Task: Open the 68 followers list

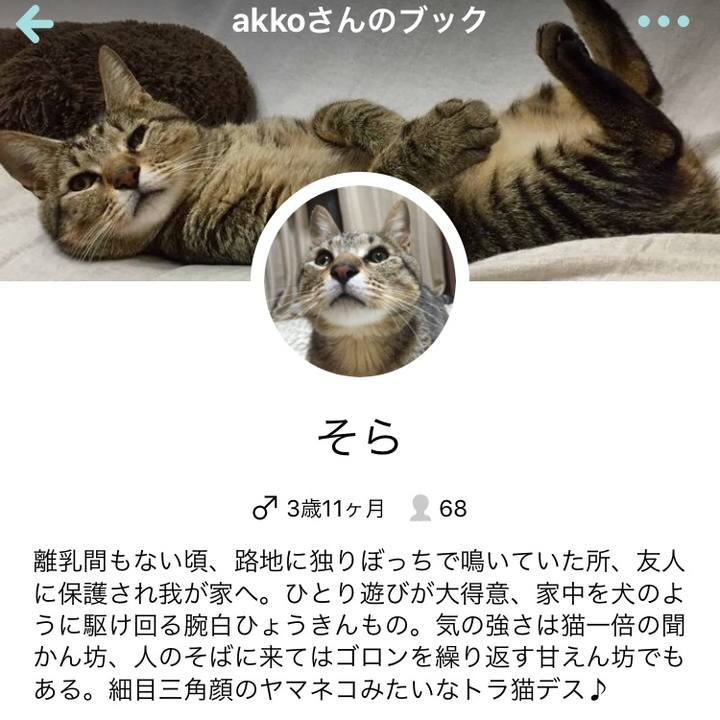Action: click(439, 508)
